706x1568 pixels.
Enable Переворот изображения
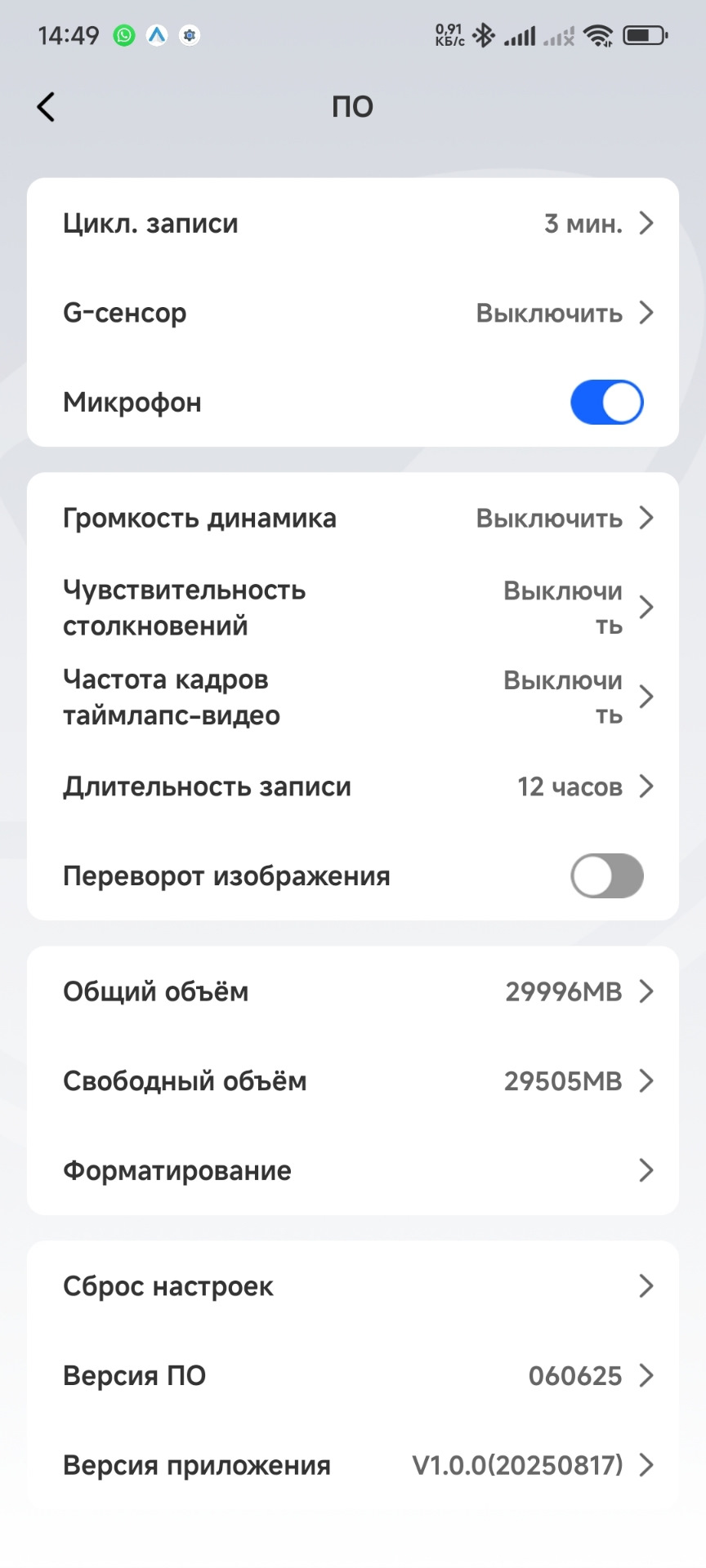606,875
